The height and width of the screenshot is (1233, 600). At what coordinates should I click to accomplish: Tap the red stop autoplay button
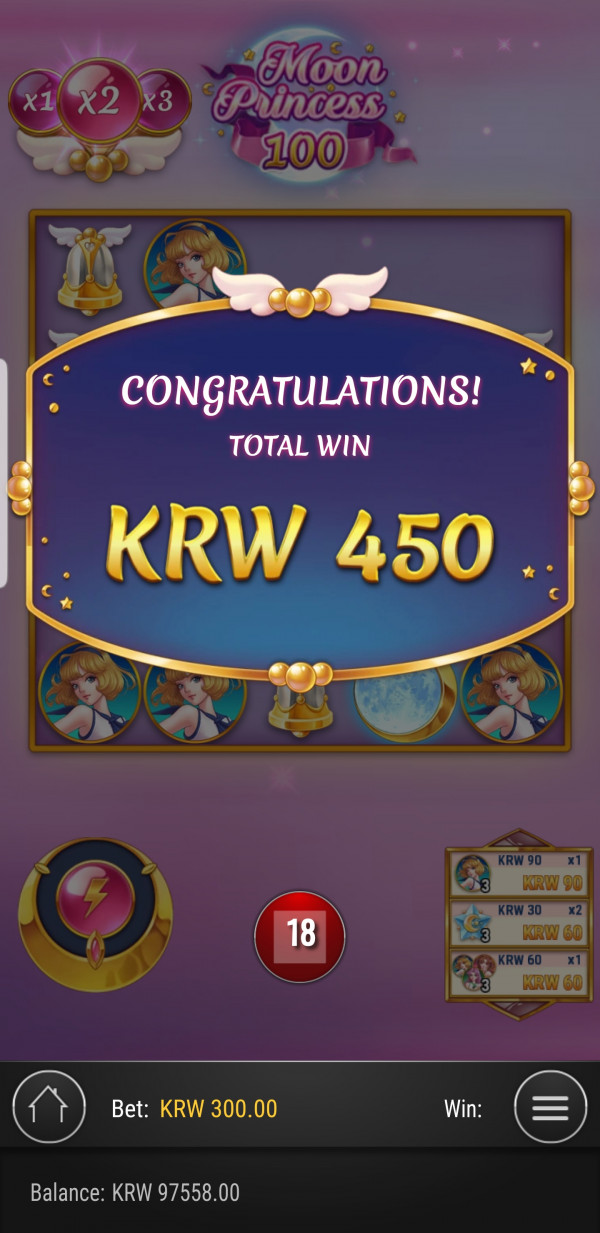click(300, 935)
